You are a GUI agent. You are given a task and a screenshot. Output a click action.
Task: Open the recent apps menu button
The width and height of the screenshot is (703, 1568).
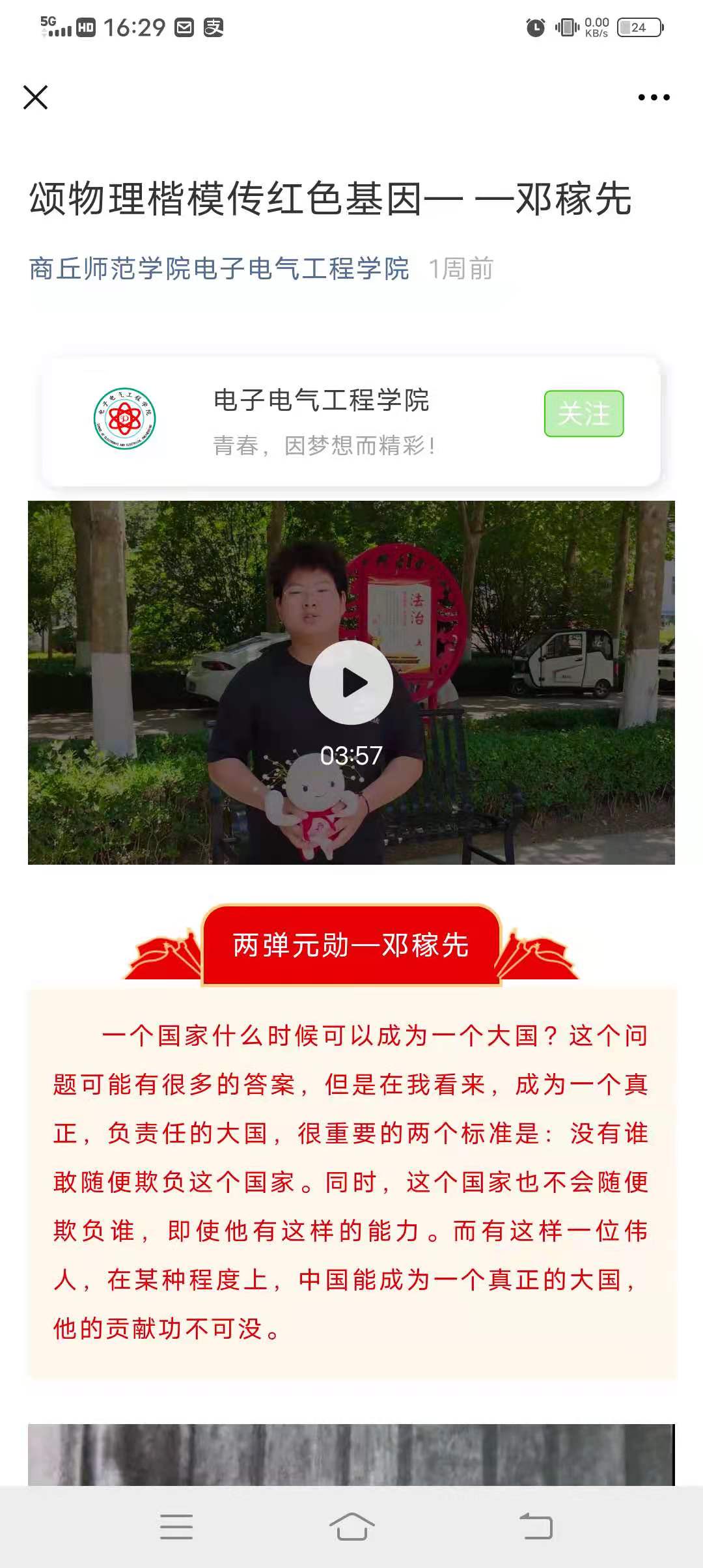176,1526
